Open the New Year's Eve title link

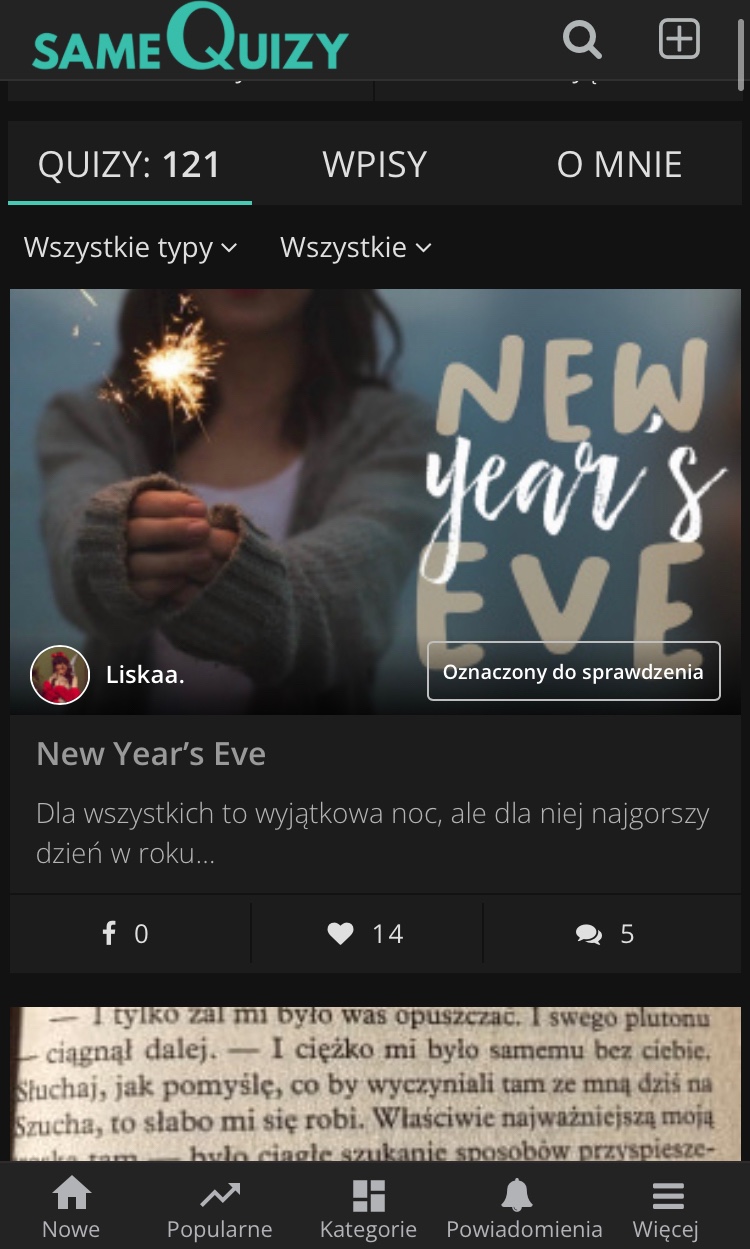tap(151, 753)
